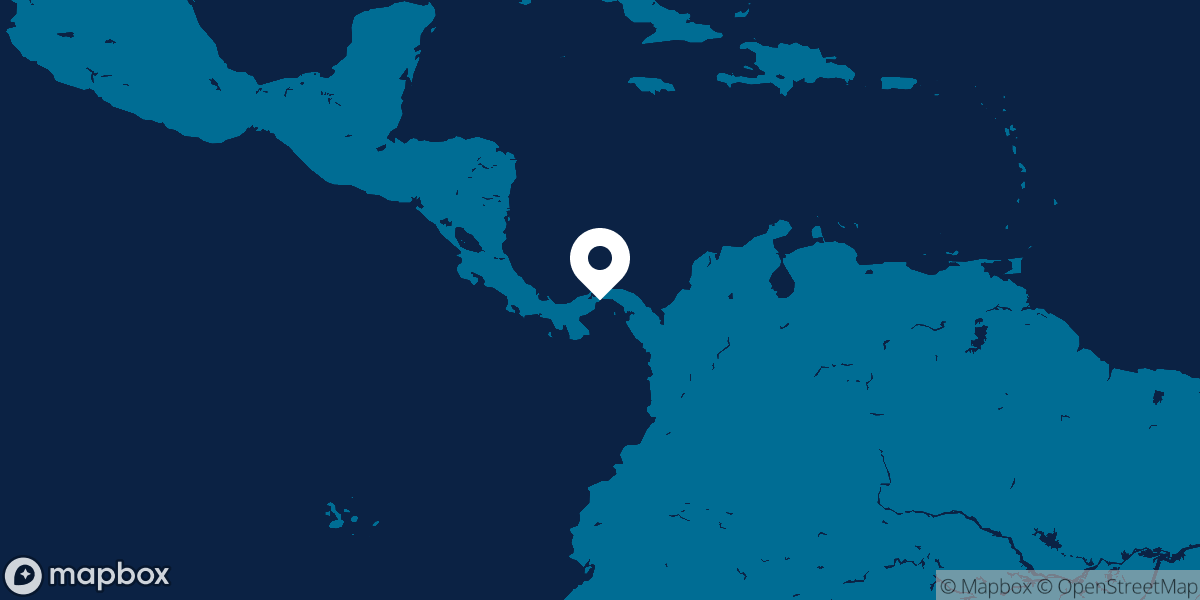Tap the location marker pin over Panama
1200x600 pixels.
click(x=599, y=260)
